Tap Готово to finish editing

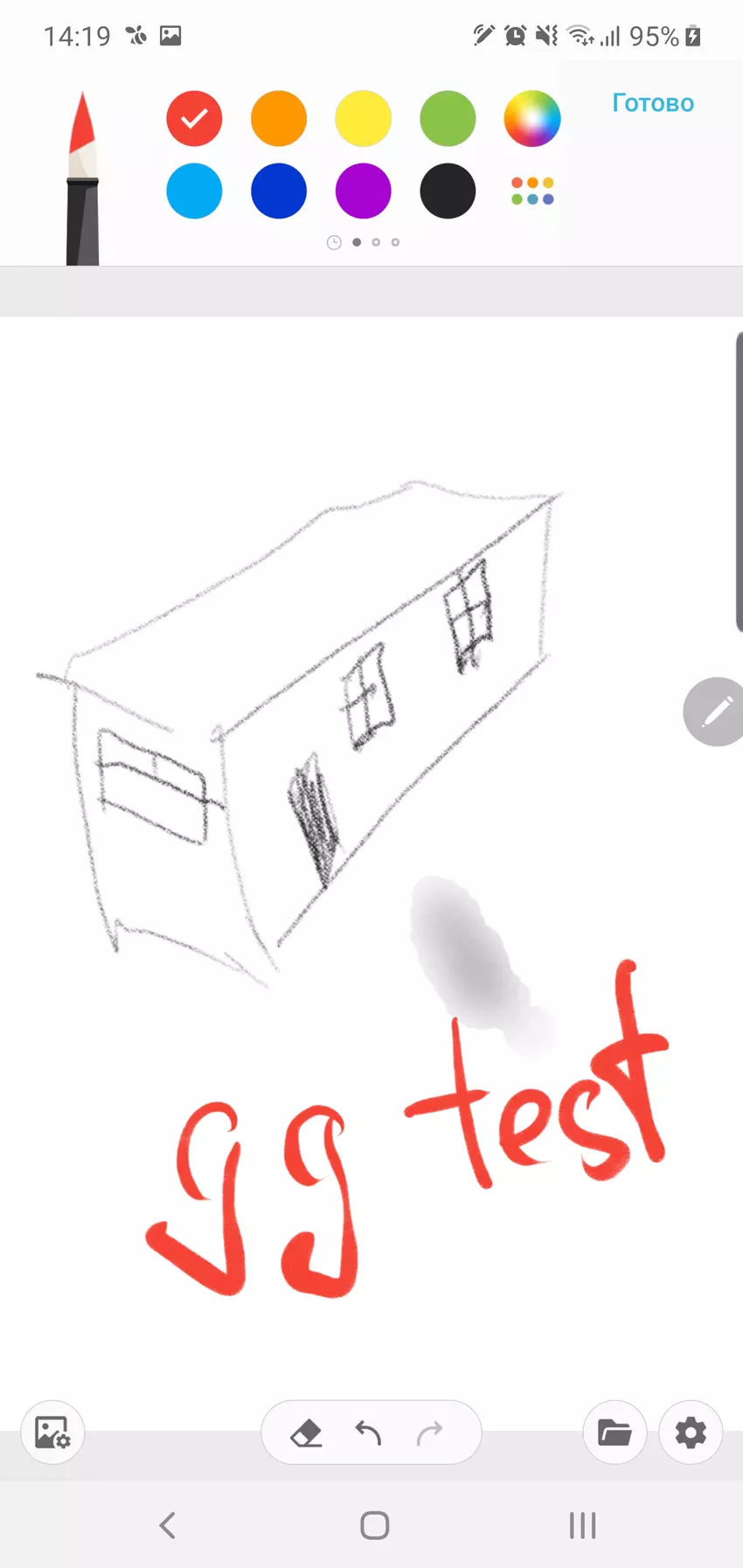pos(652,103)
